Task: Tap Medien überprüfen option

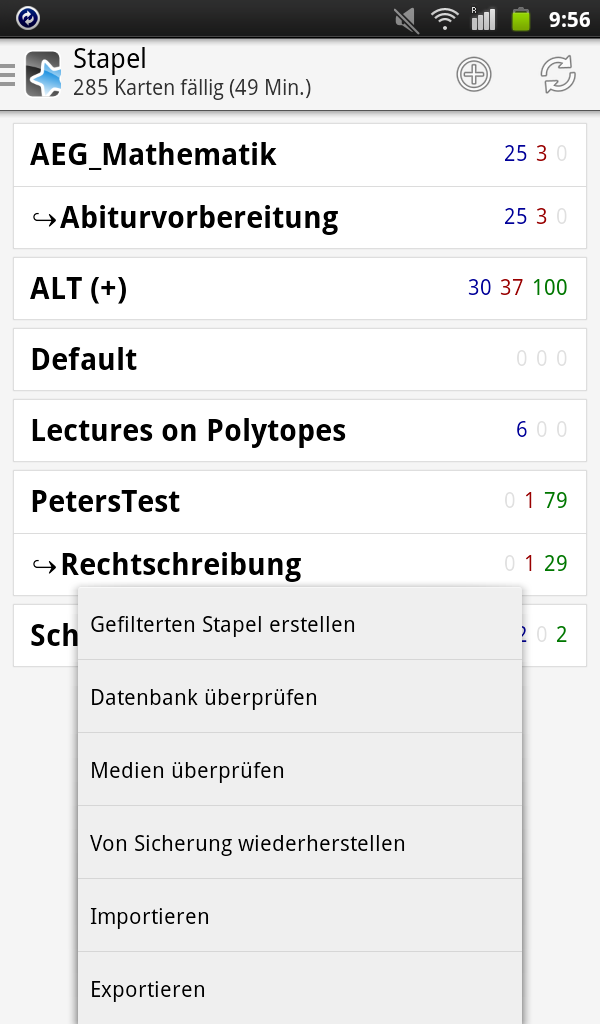Action: click(187, 770)
